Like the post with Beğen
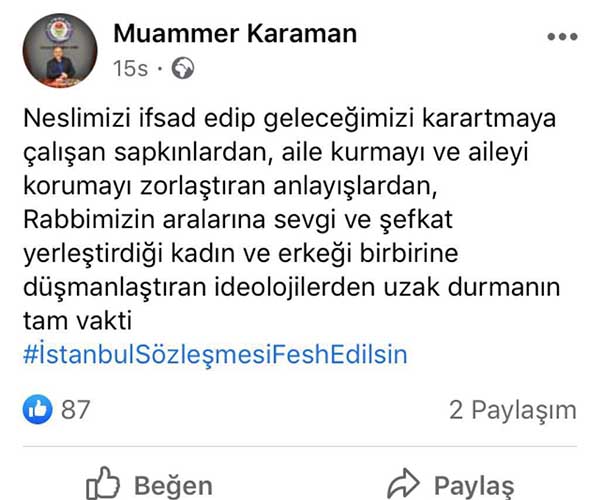 [149, 486]
